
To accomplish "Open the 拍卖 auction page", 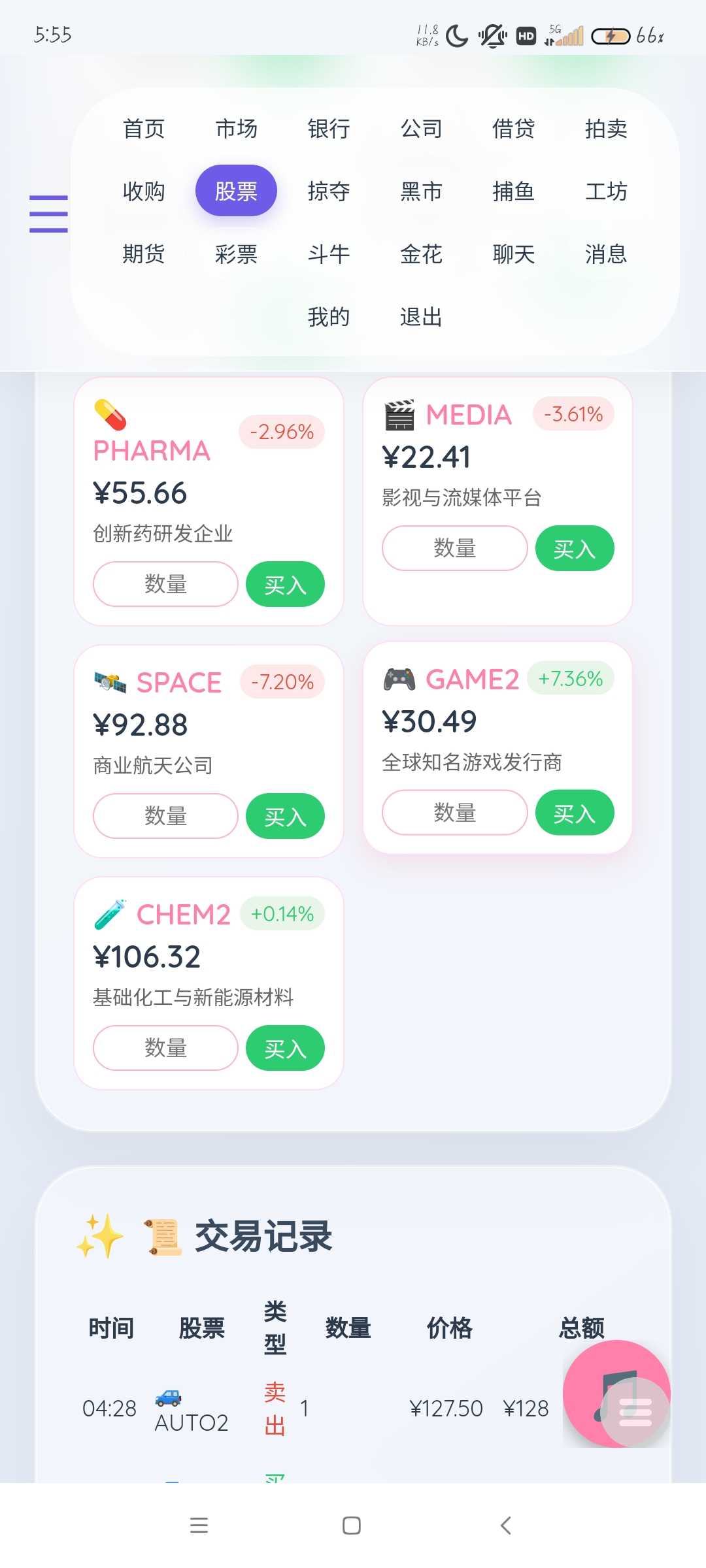I will [x=606, y=129].
